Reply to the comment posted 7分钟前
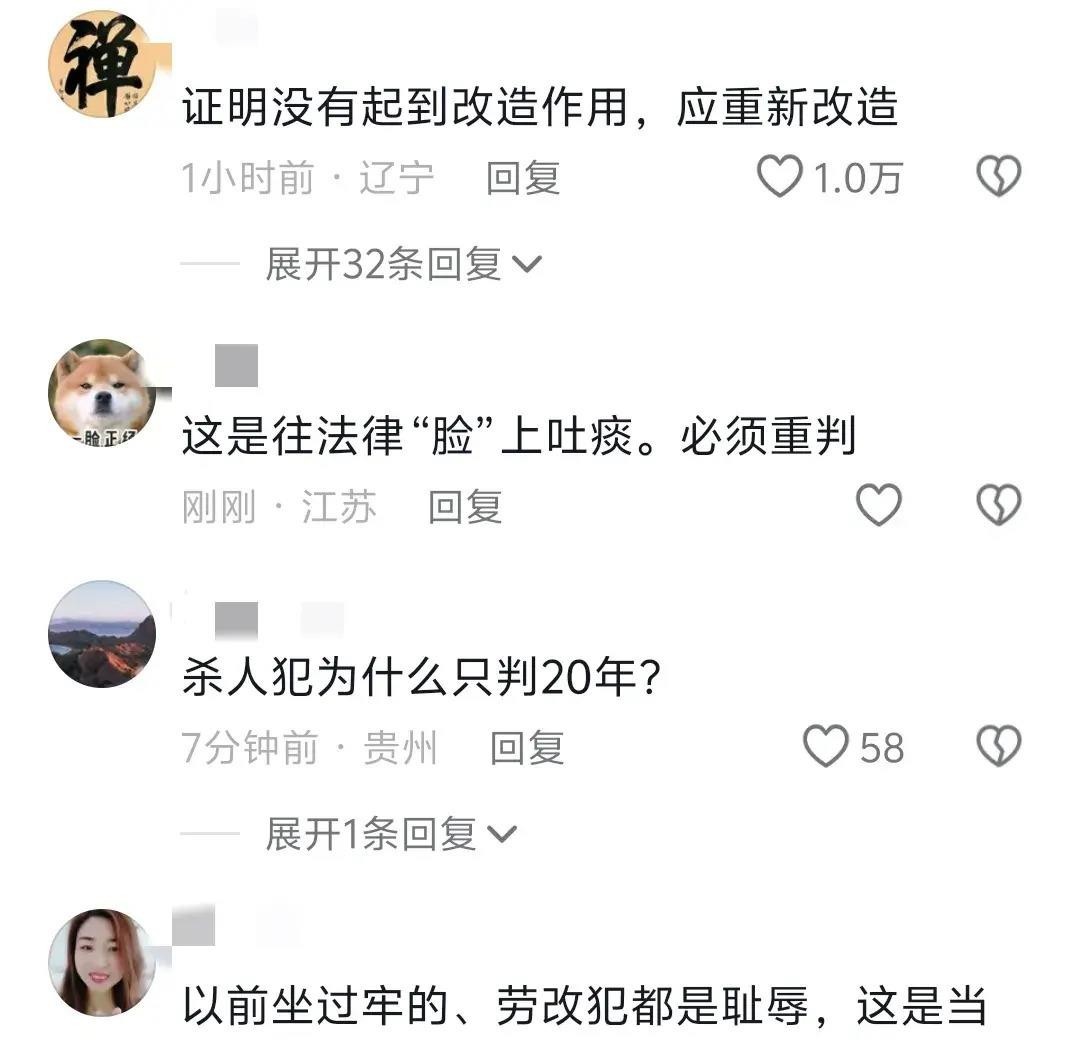The image size is (1069, 1046). pos(527,748)
